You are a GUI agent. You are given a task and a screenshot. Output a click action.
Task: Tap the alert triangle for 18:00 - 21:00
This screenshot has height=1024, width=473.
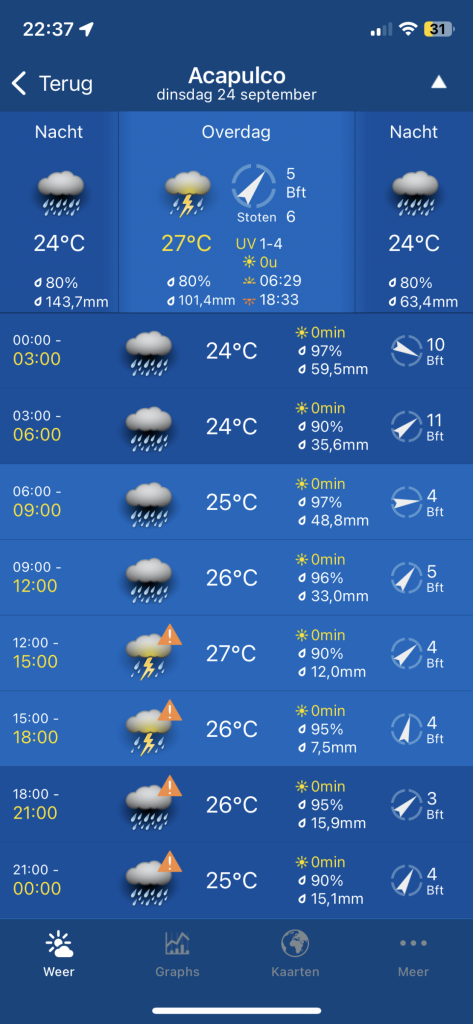pos(170,786)
